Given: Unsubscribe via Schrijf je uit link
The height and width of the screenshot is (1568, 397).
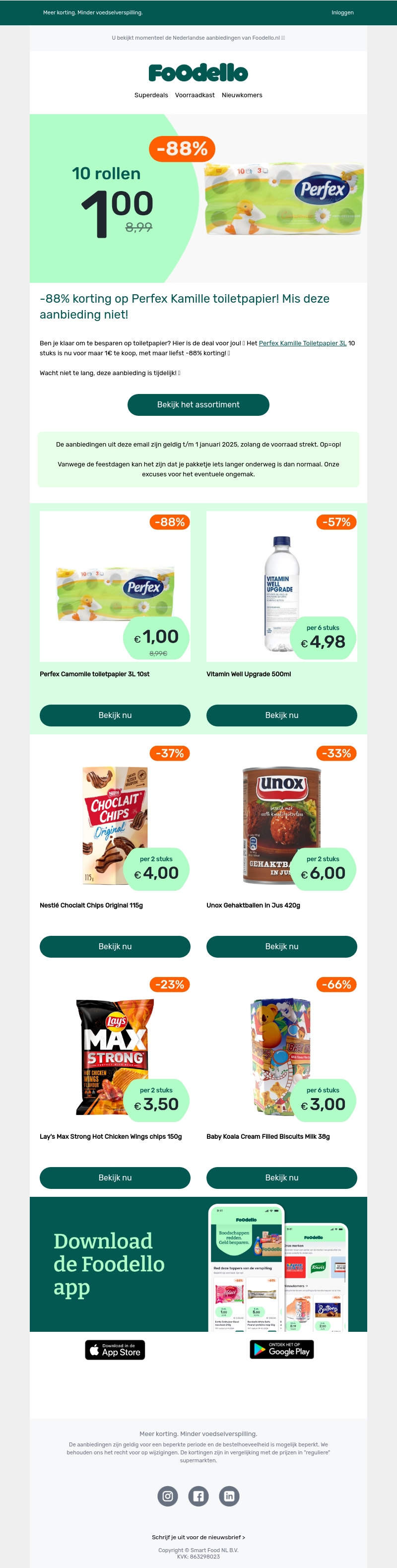Looking at the screenshot, I should [x=198, y=1538].
